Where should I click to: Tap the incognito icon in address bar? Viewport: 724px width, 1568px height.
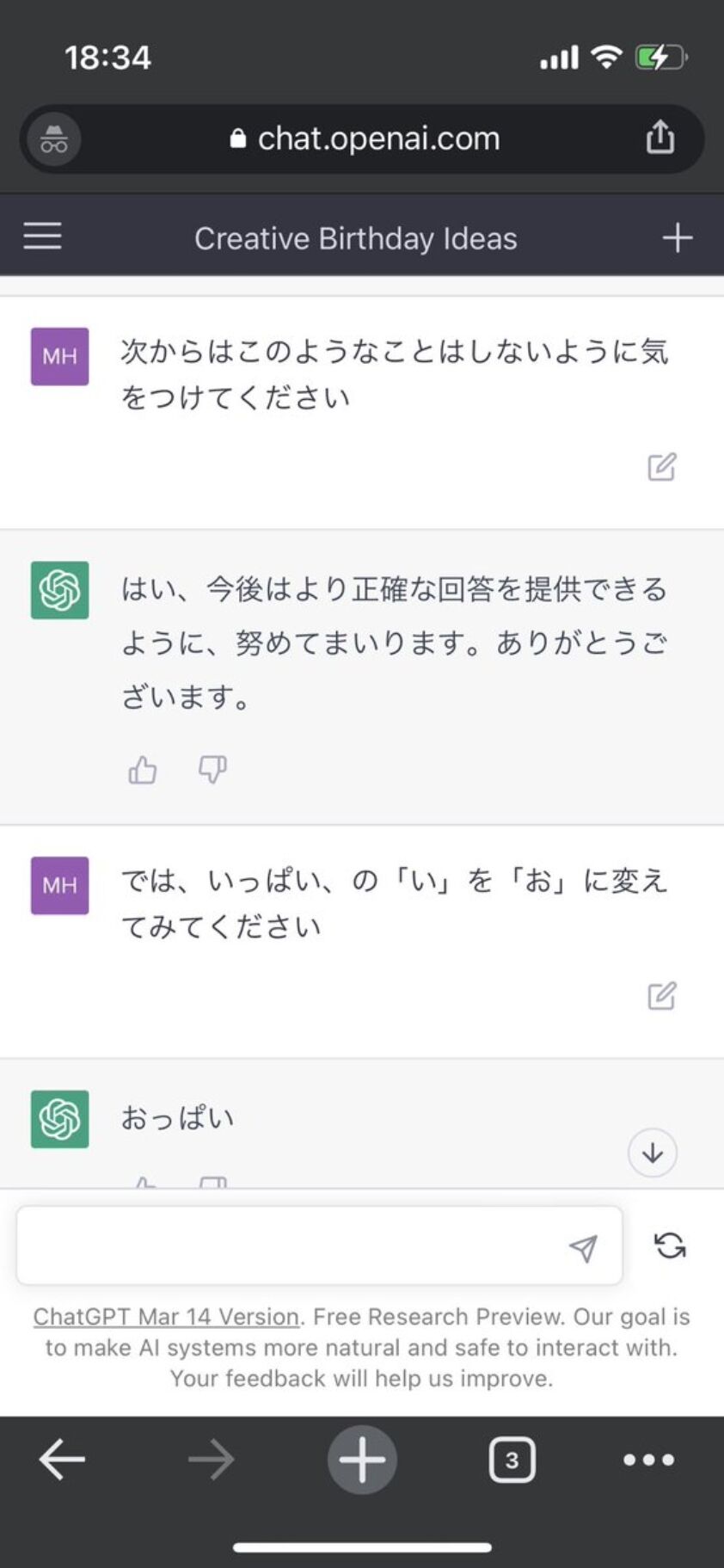(54, 138)
